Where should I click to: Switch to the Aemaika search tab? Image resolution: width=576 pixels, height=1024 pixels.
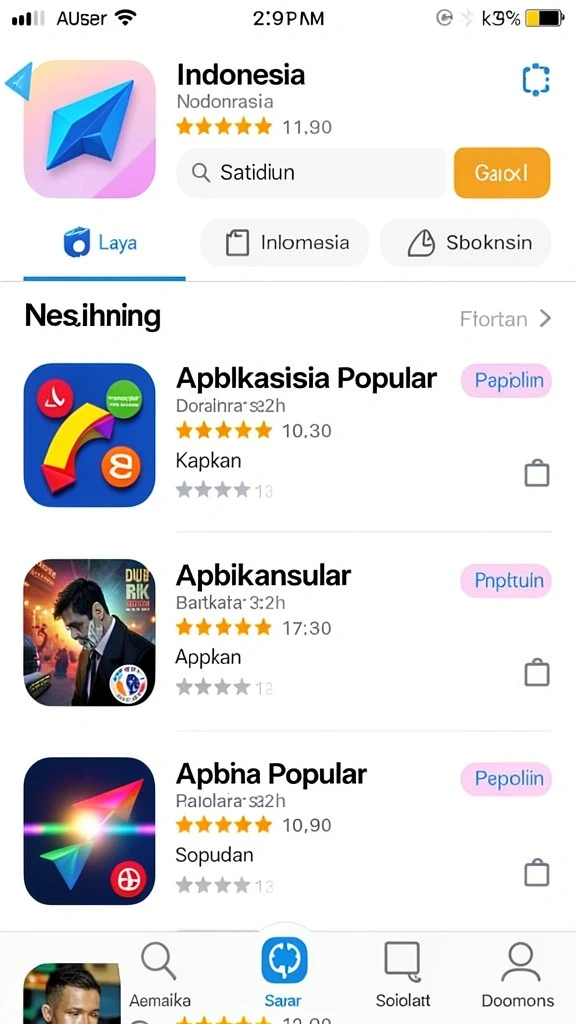tap(159, 975)
